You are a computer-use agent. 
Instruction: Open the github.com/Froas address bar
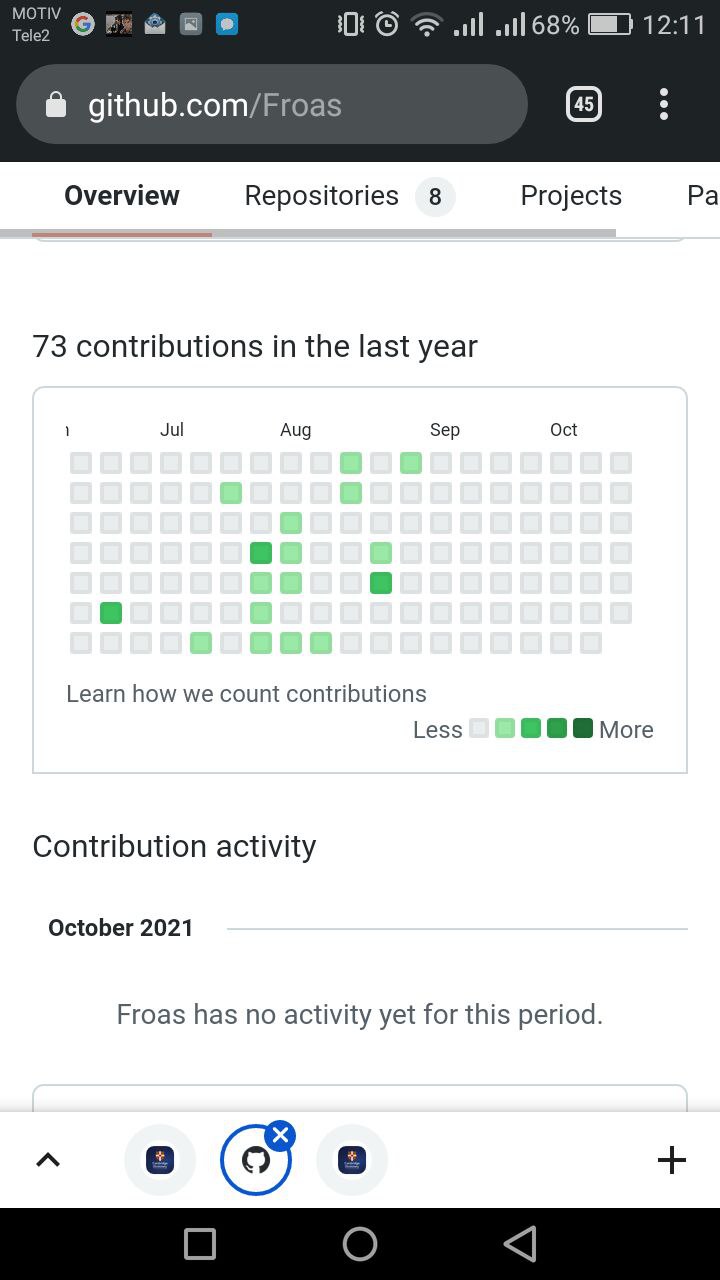pyautogui.click(x=270, y=105)
